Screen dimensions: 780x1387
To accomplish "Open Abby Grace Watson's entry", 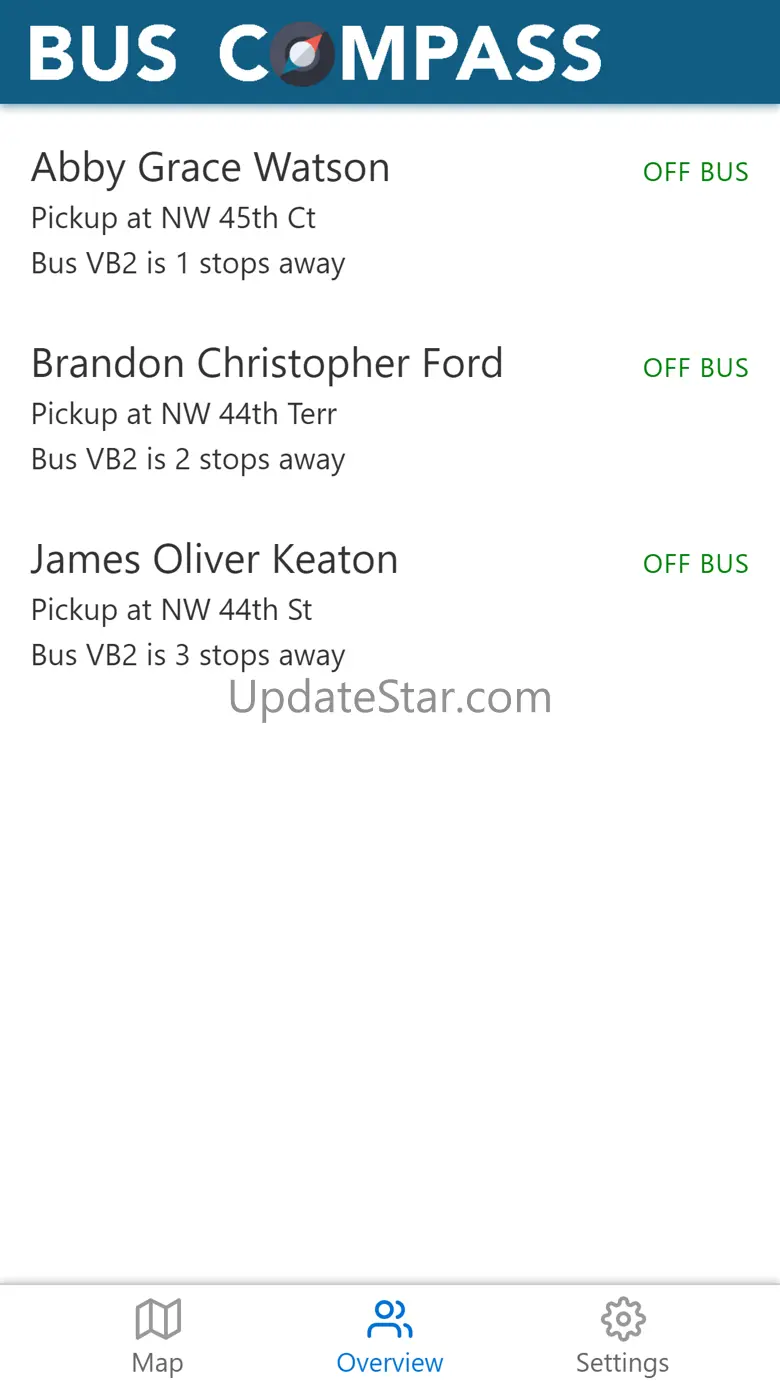I will pos(390,214).
